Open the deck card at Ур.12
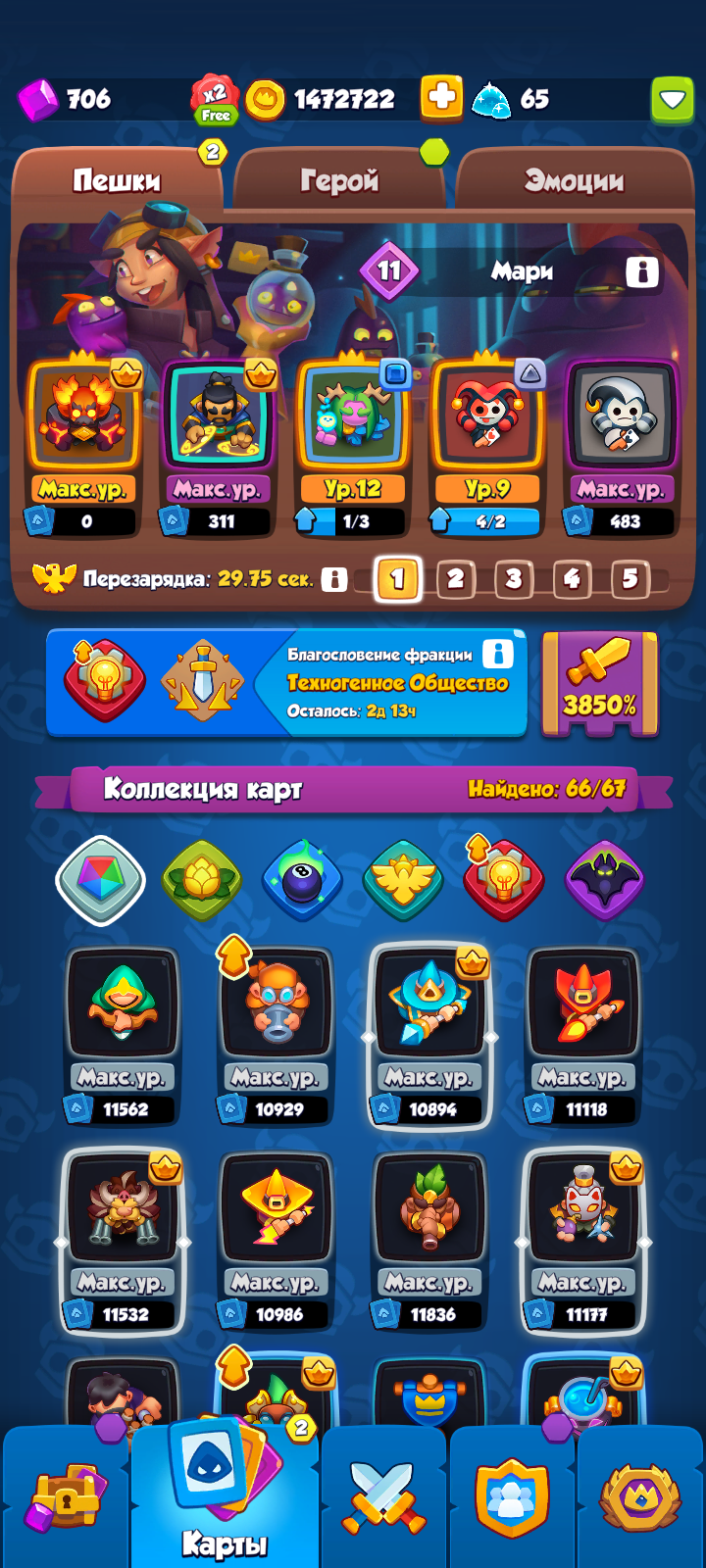The height and width of the screenshot is (1568, 706). point(352,448)
